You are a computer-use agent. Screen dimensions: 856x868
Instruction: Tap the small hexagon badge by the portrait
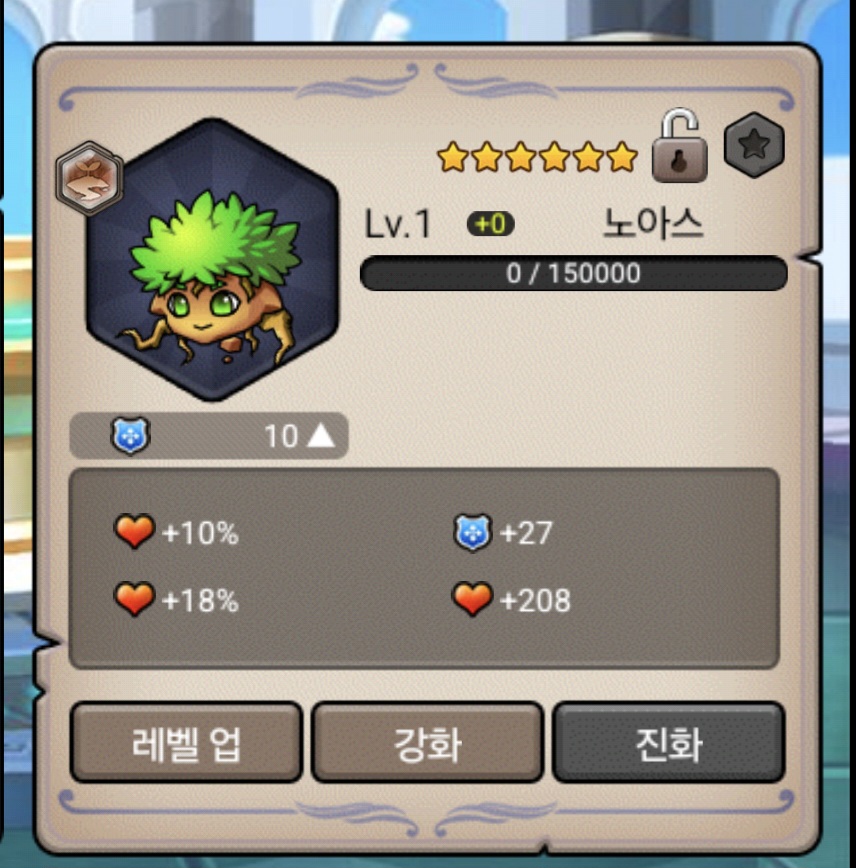tap(89, 178)
